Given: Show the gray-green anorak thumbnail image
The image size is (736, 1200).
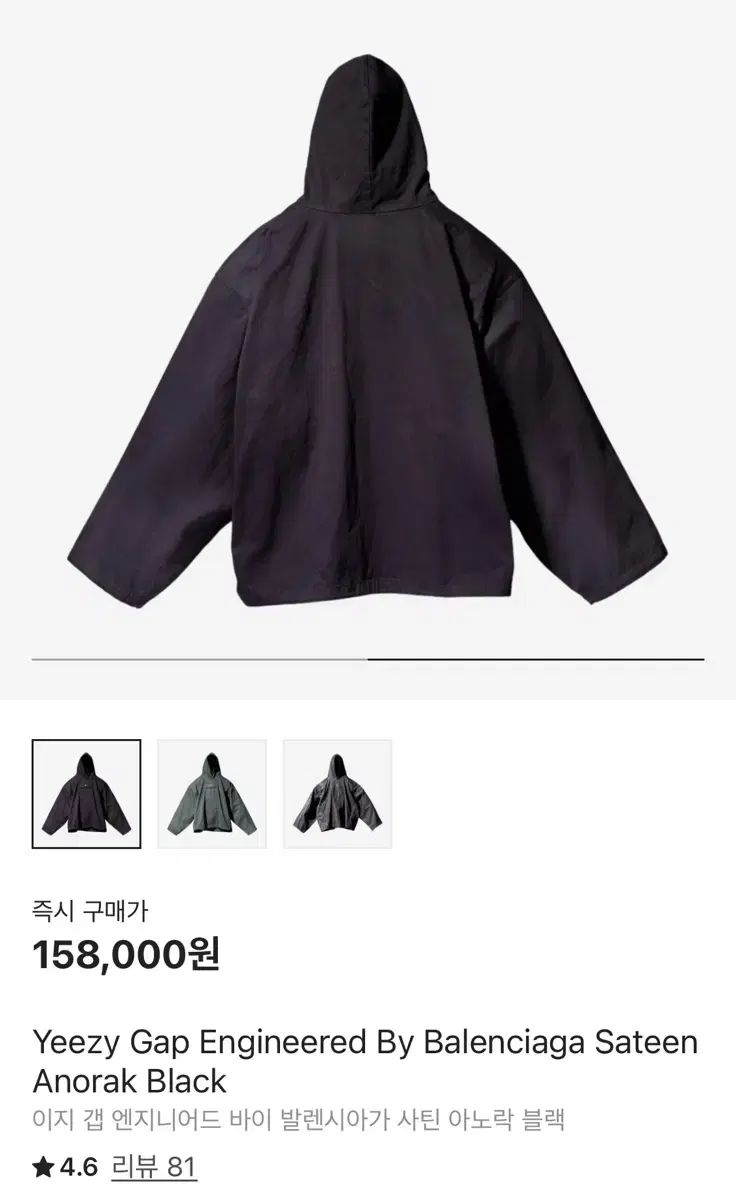Looking at the screenshot, I should 212,794.
